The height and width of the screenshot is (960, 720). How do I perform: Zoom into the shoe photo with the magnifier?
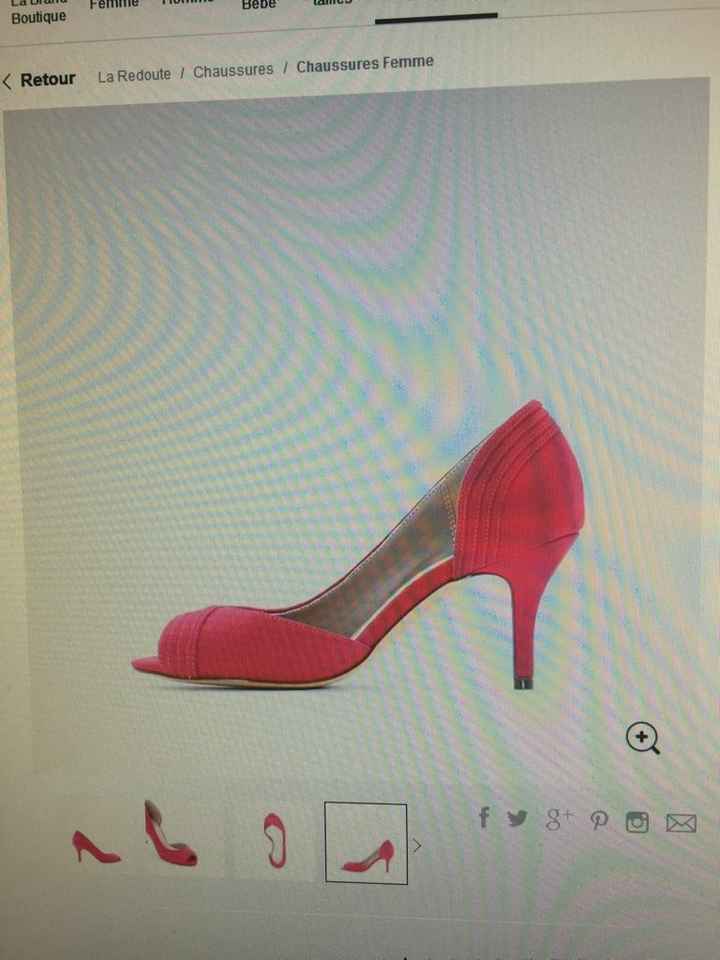pos(643,738)
